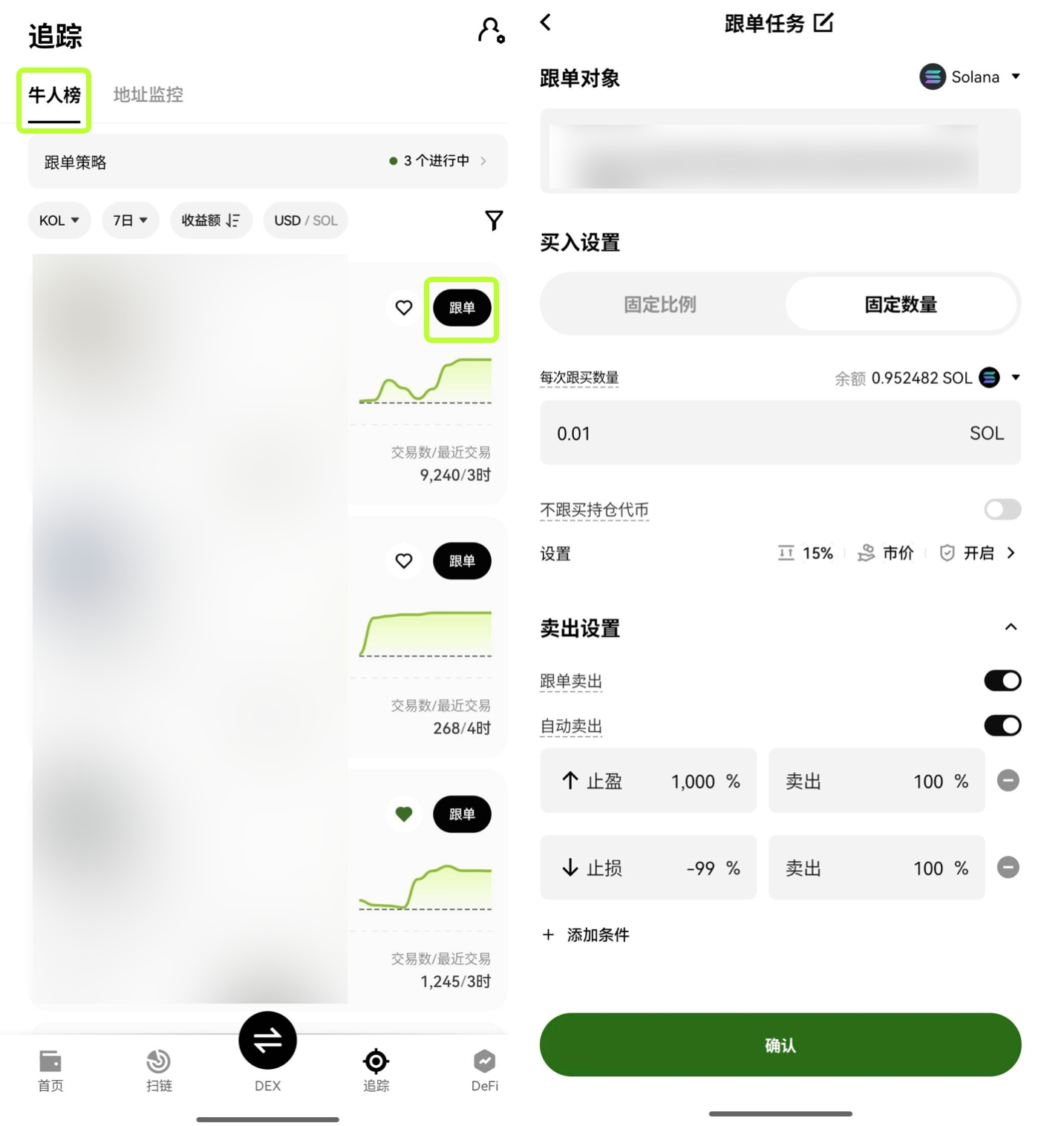Sort by 收益额
This screenshot has height=1126, width=1064.
pyautogui.click(x=211, y=220)
